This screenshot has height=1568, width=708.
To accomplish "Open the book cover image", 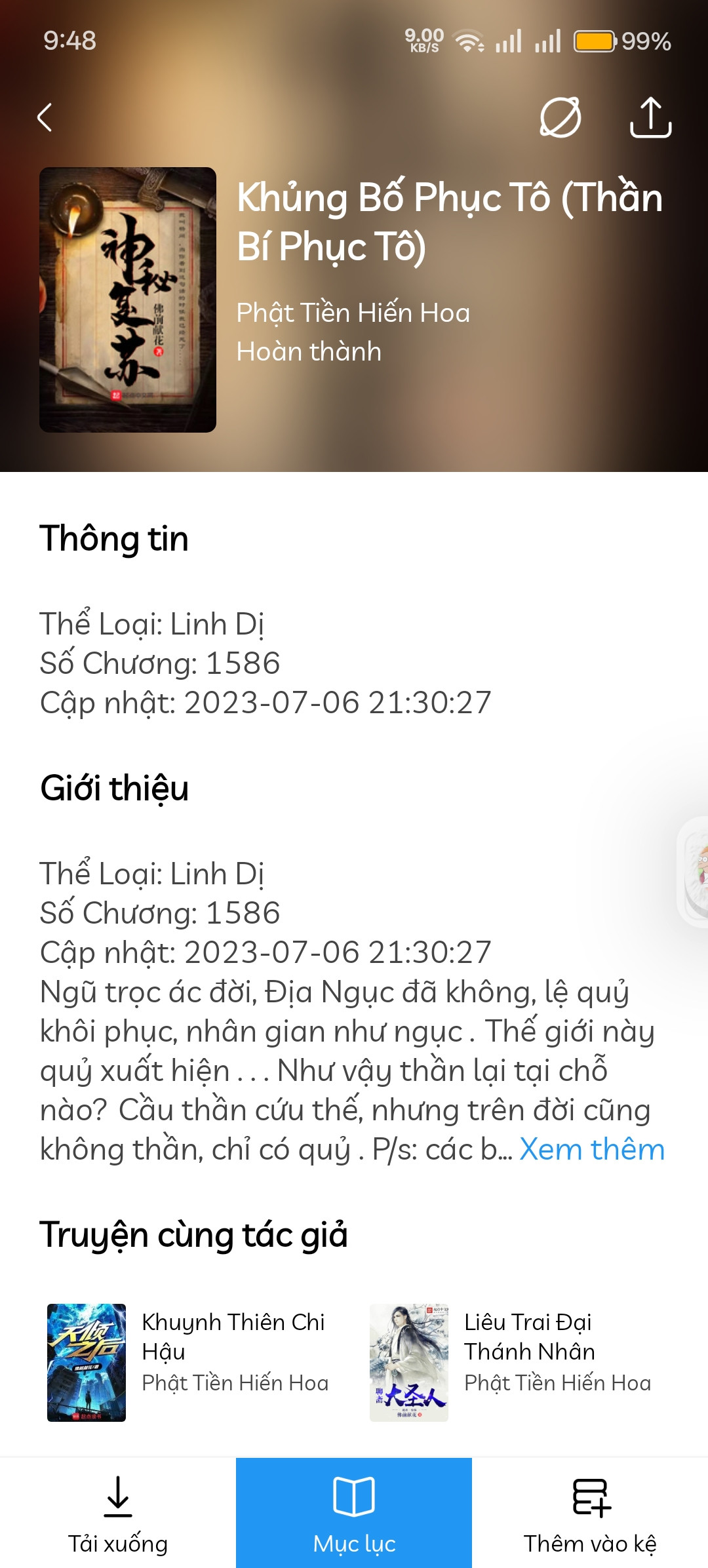I will (128, 300).
